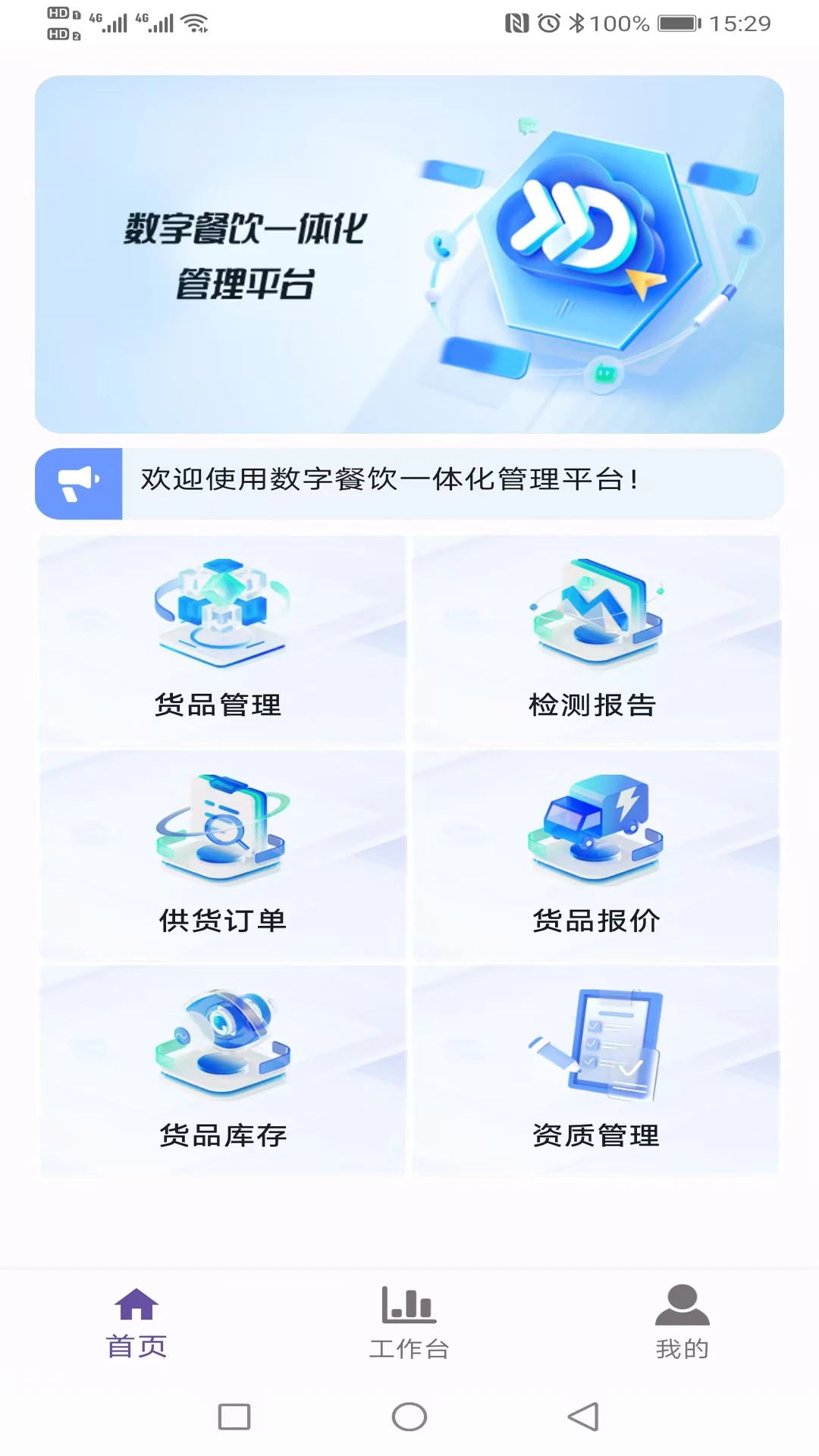Screen dimensions: 819x1456
Task: Switch to the 工作台 tab
Action: tap(409, 1323)
